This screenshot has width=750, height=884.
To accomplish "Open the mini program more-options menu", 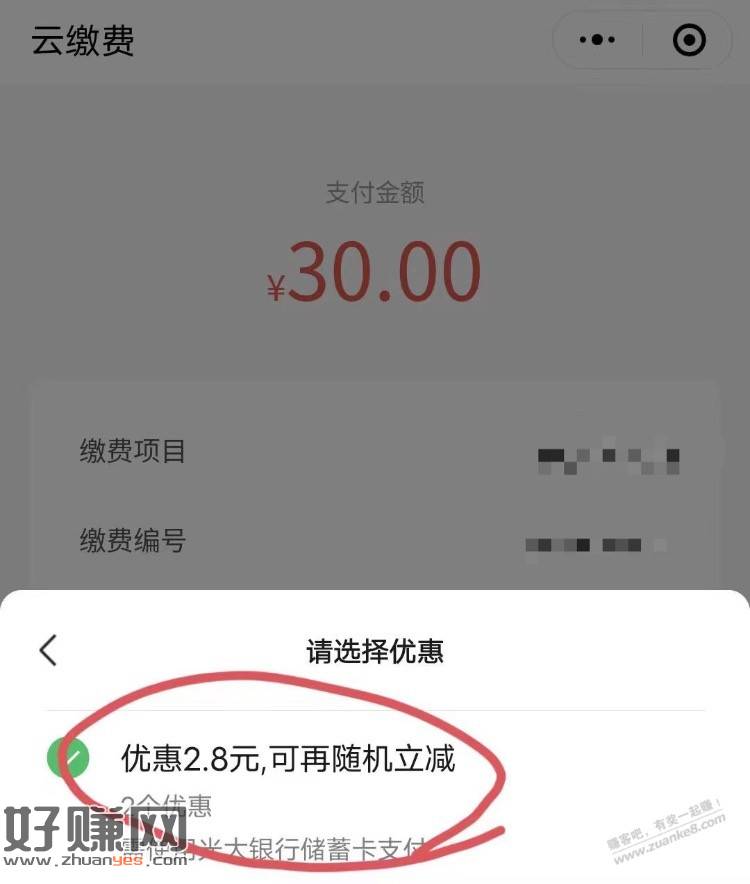I will (x=598, y=40).
